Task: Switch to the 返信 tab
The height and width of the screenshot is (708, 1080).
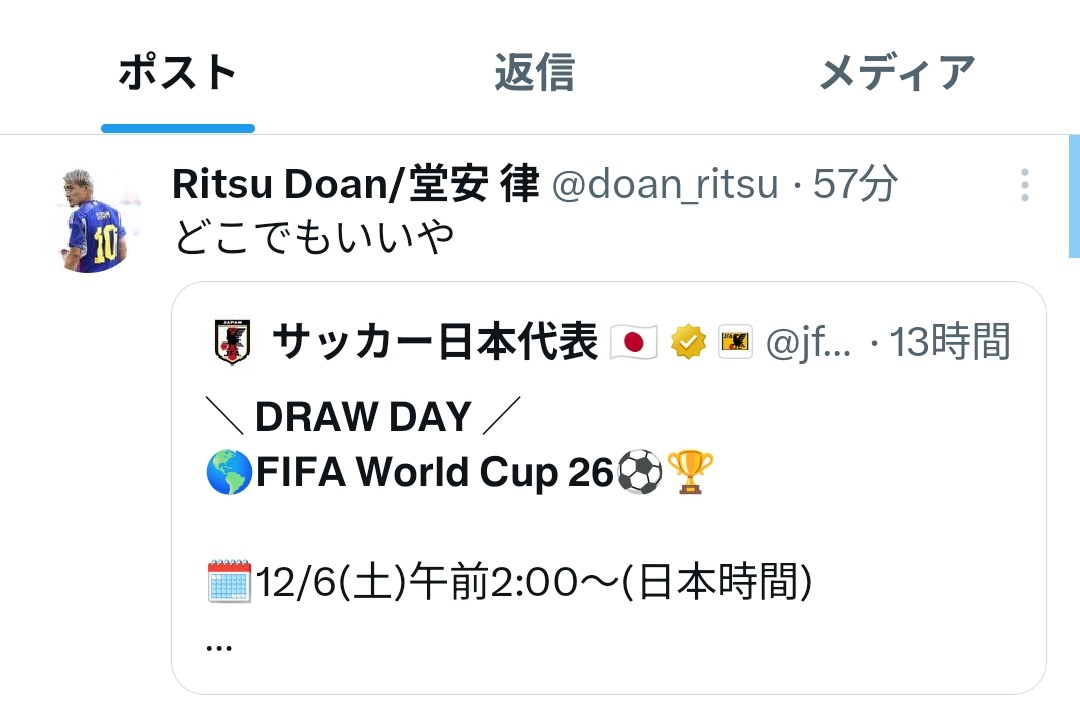Action: tap(534, 73)
